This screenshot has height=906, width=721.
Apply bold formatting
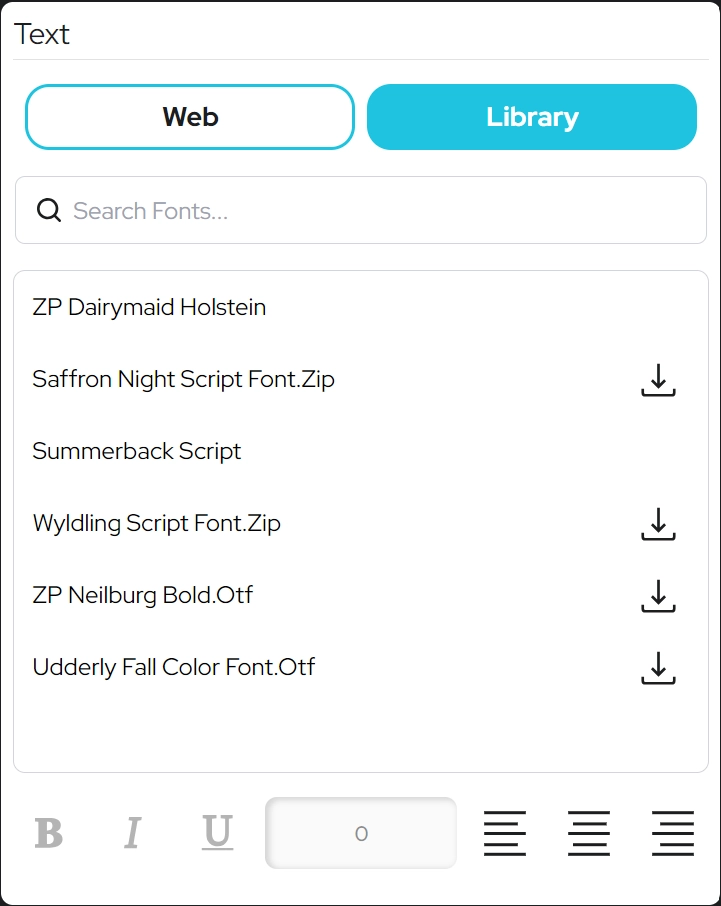tap(48, 833)
